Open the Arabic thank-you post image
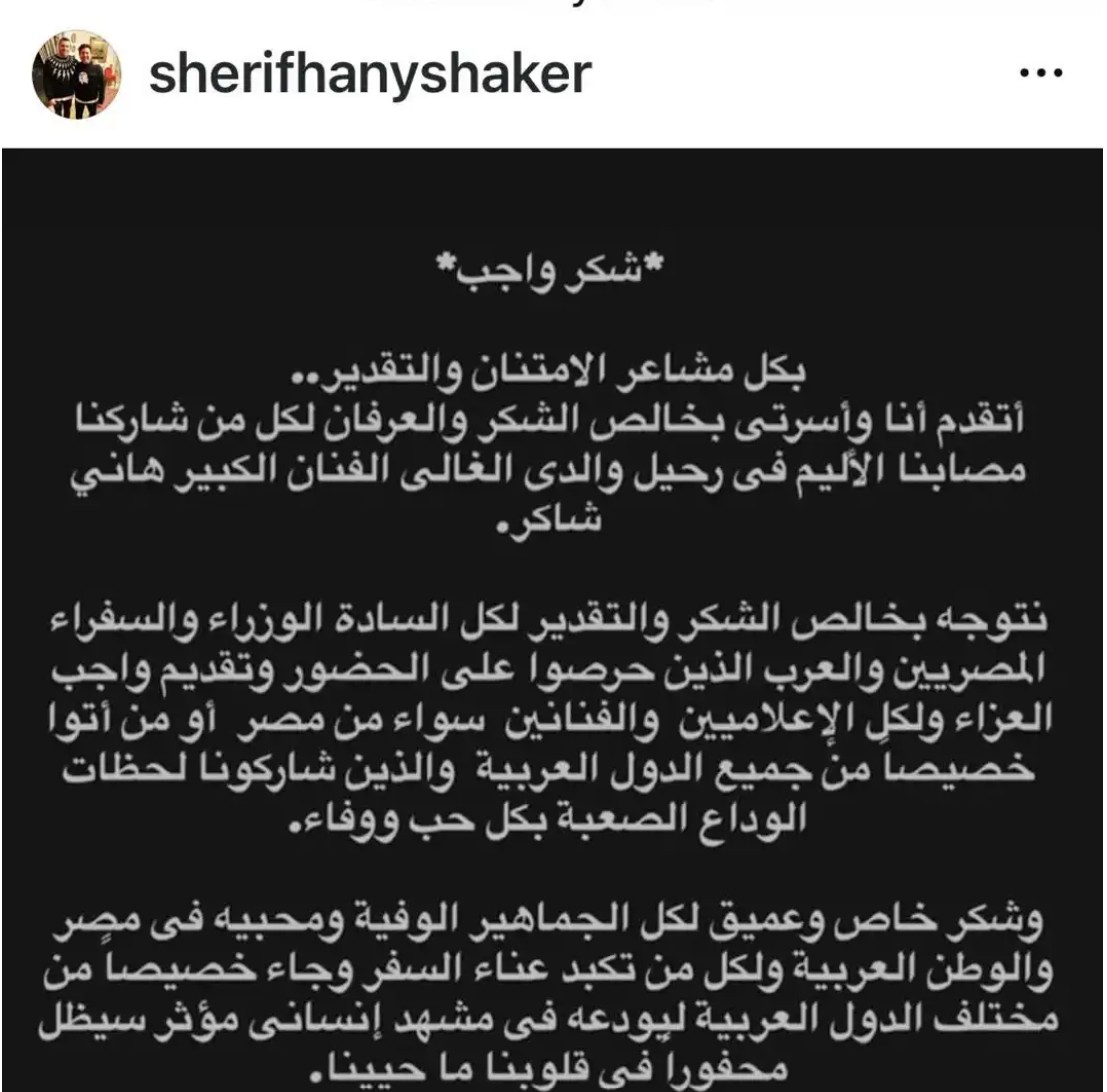 pyautogui.click(x=553, y=620)
